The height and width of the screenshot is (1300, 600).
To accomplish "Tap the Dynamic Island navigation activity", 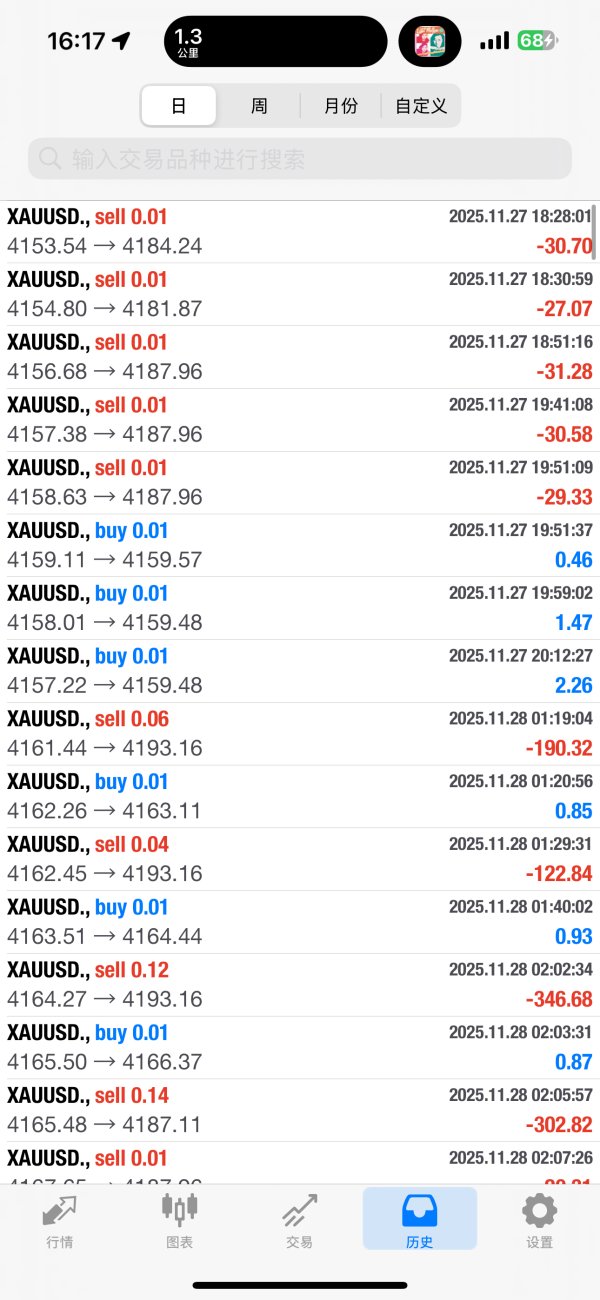I will click(275, 42).
